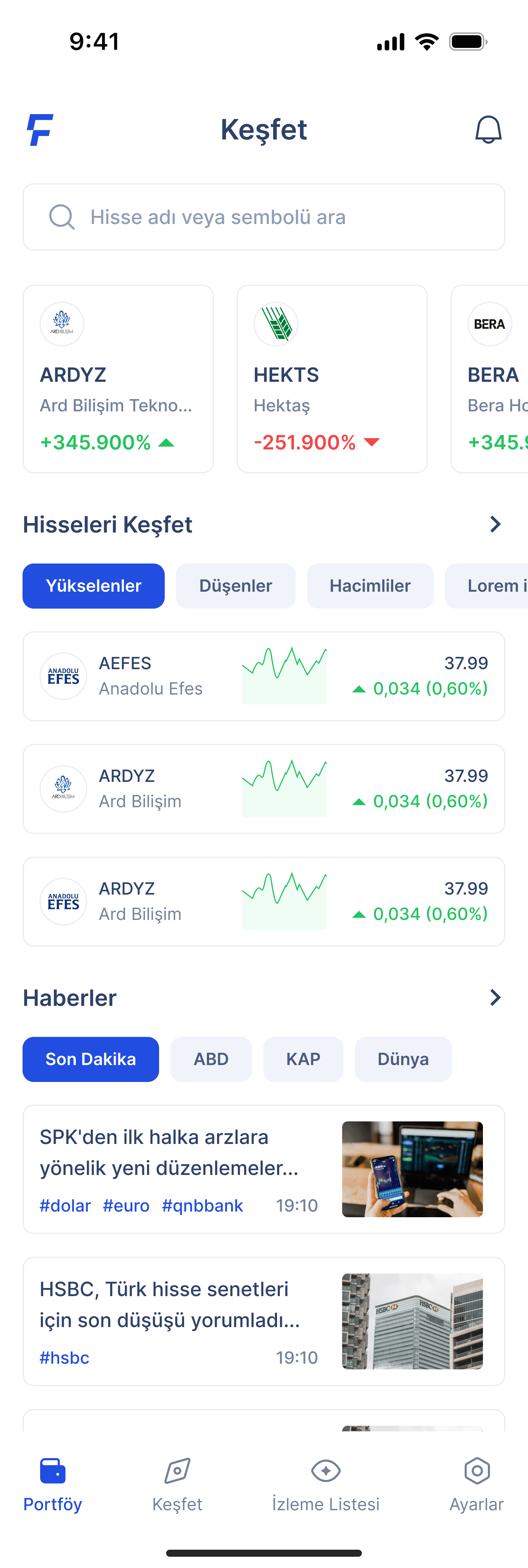Image resolution: width=528 pixels, height=1568 pixels.
Task: Open the notifications bell
Action: 488,130
